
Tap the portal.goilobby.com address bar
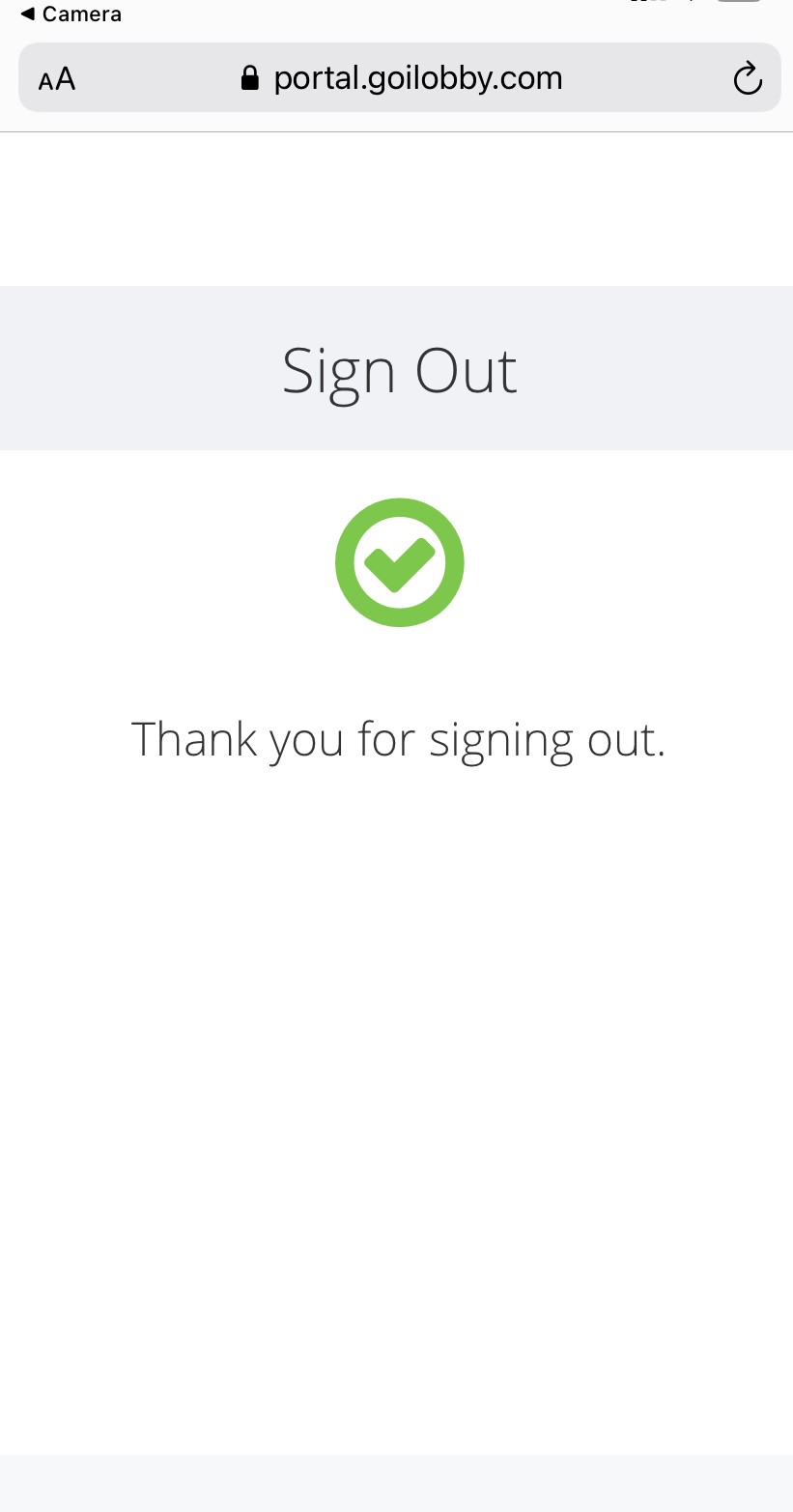point(400,77)
